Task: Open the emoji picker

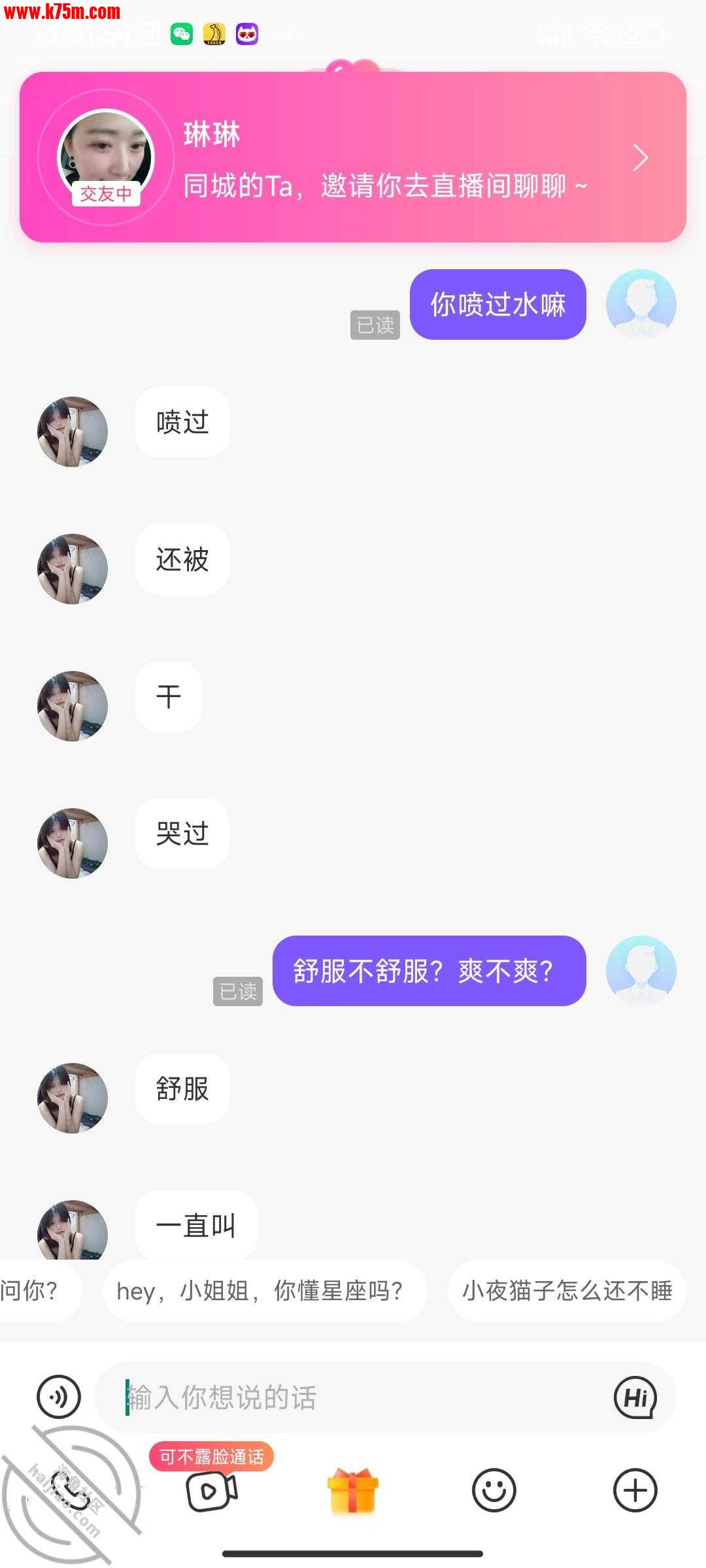Action: point(494,1491)
